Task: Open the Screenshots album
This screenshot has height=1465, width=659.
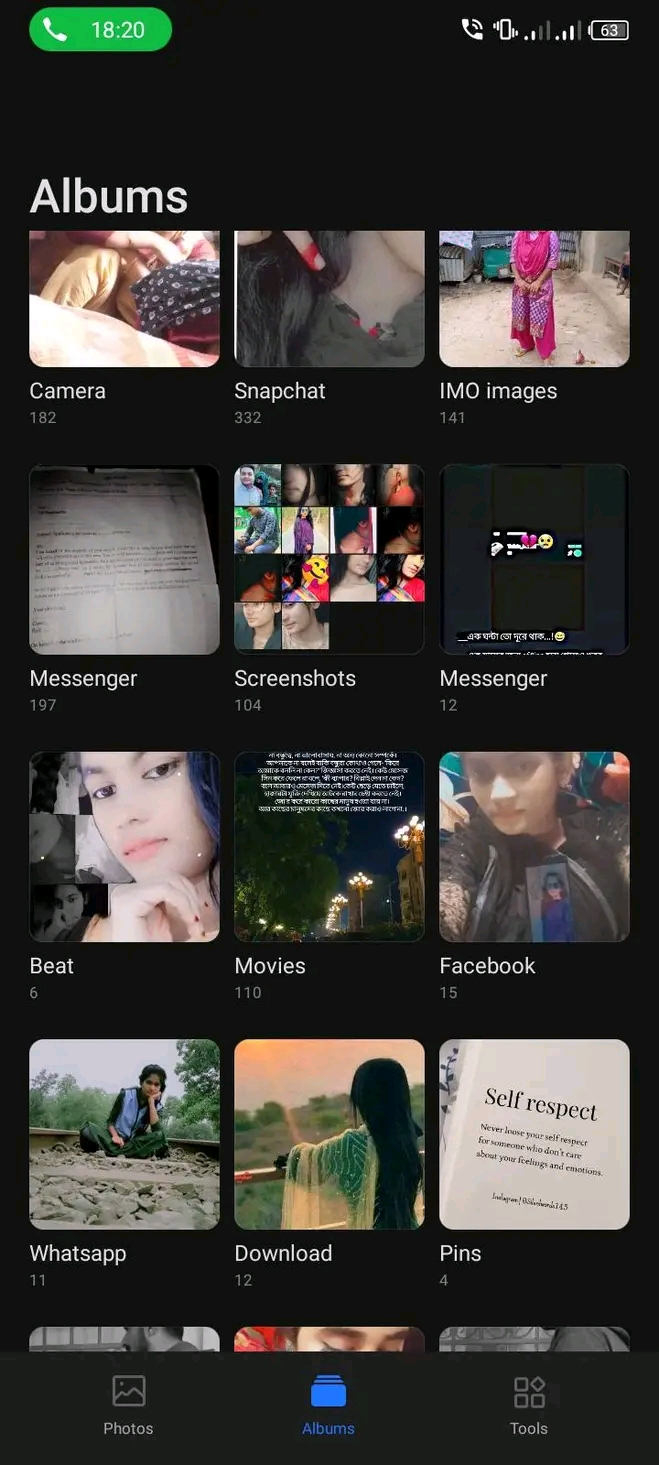Action: [329, 560]
